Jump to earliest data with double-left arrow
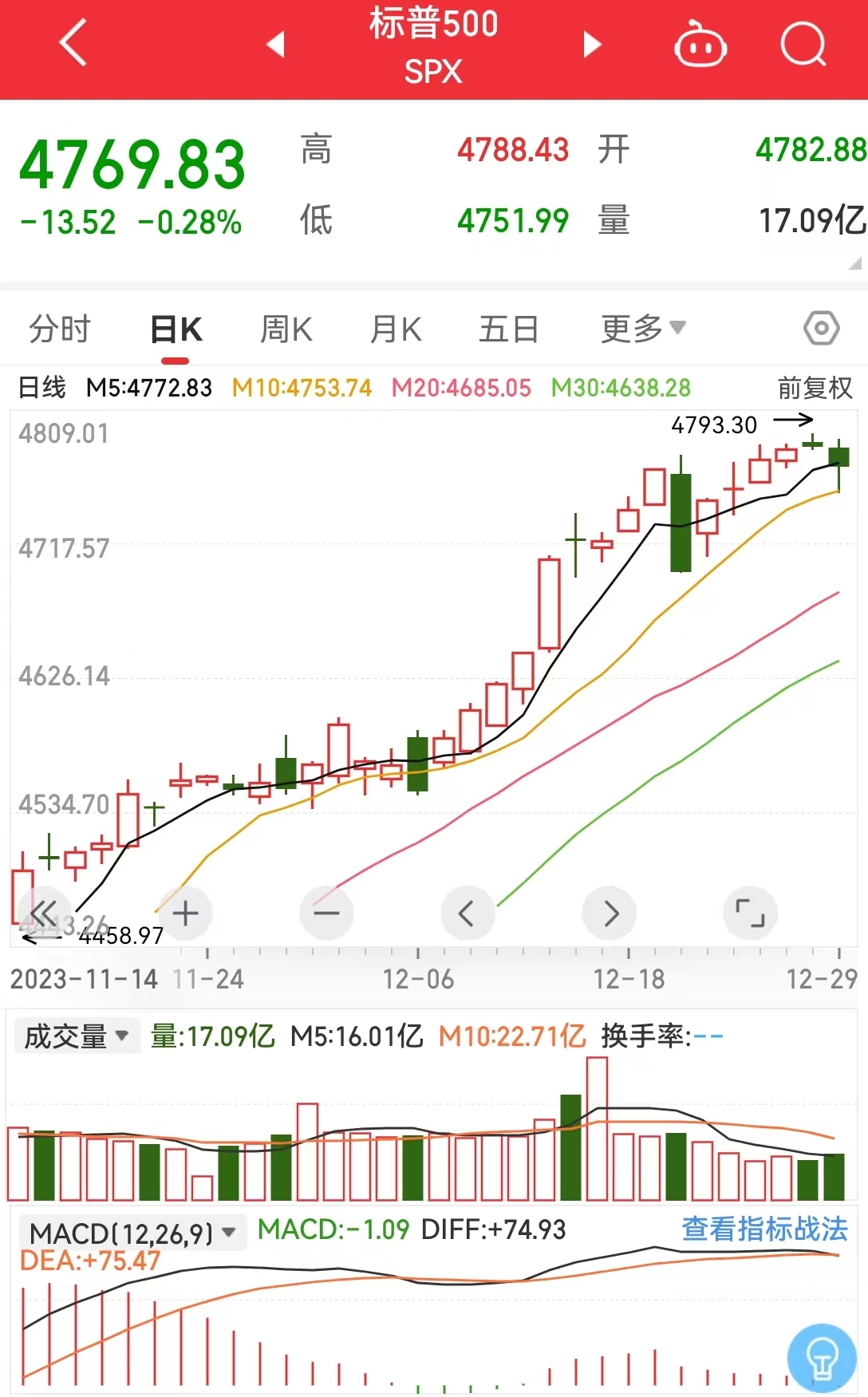Screen dimensions: 868x1397 [43, 913]
